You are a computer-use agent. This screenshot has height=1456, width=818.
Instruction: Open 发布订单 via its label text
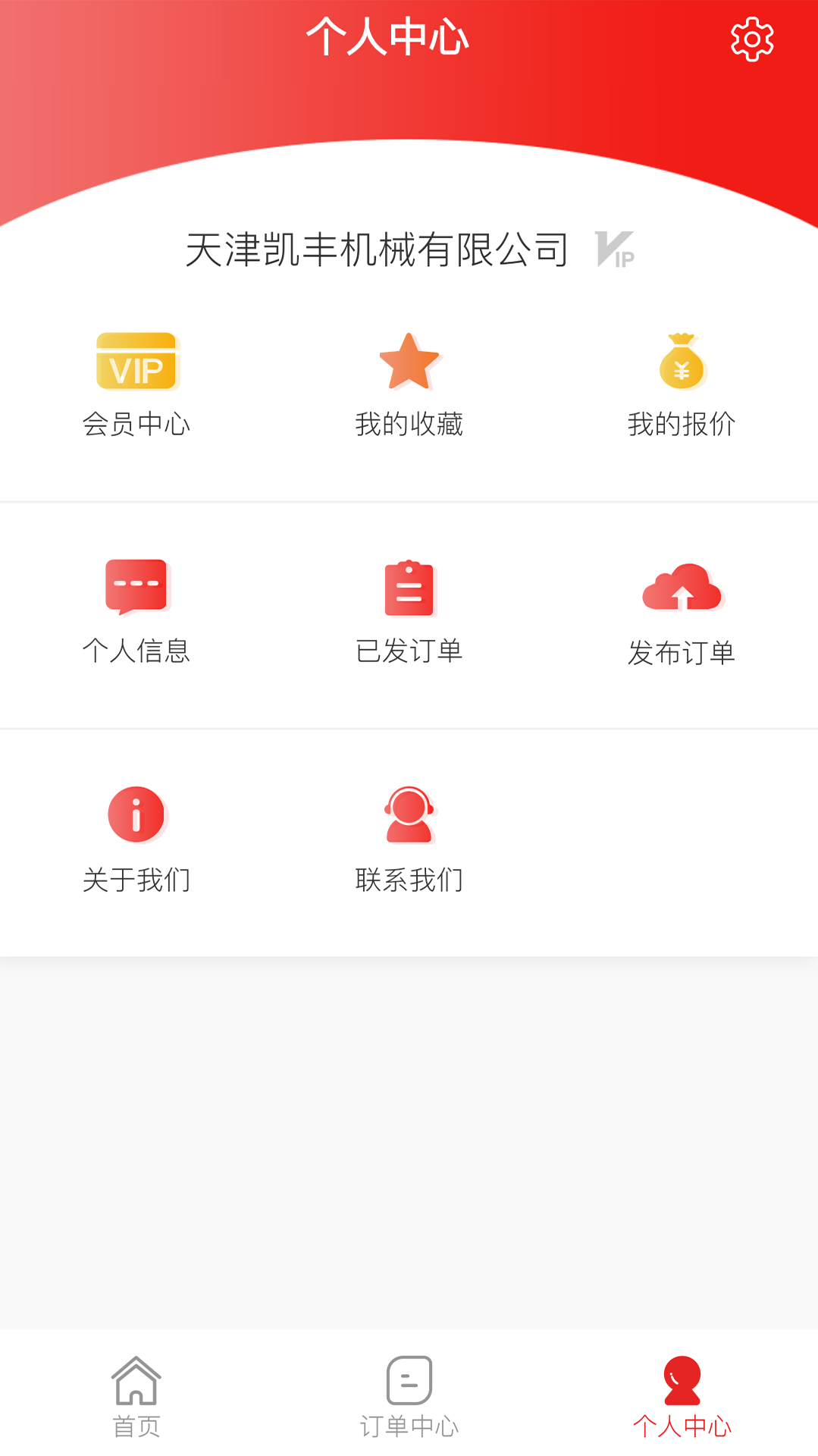(682, 651)
